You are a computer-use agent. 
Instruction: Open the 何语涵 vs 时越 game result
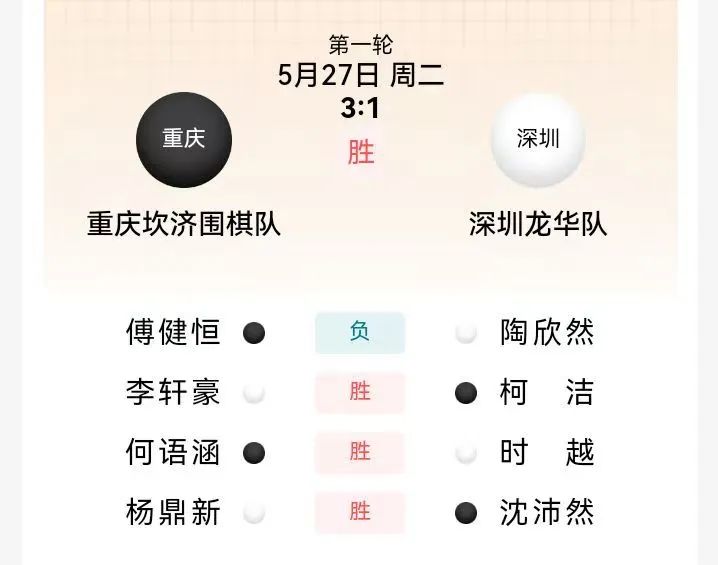pyautogui.click(x=360, y=453)
